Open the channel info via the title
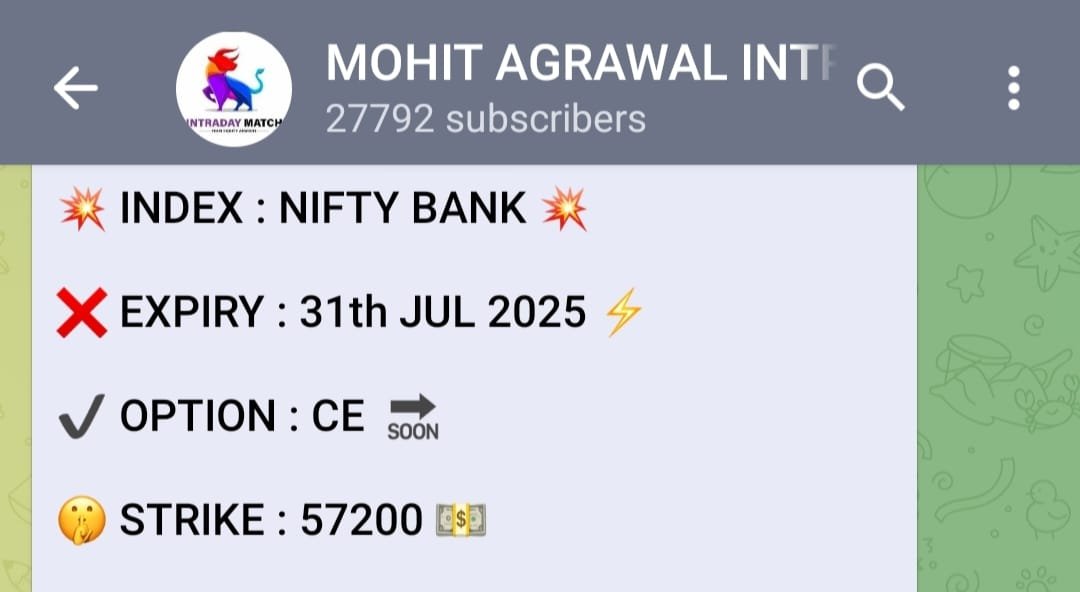This screenshot has width=1080, height=592. (578, 66)
